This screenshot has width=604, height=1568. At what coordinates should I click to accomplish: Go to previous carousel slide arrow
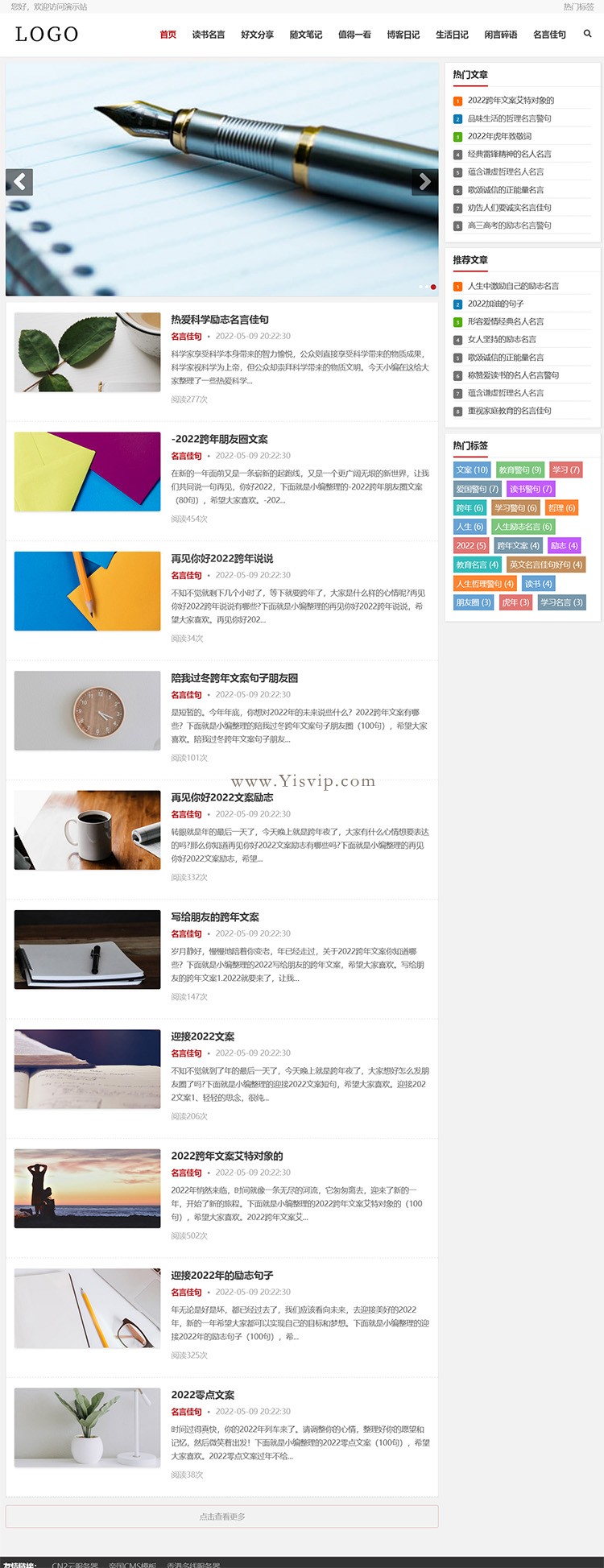point(19,182)
